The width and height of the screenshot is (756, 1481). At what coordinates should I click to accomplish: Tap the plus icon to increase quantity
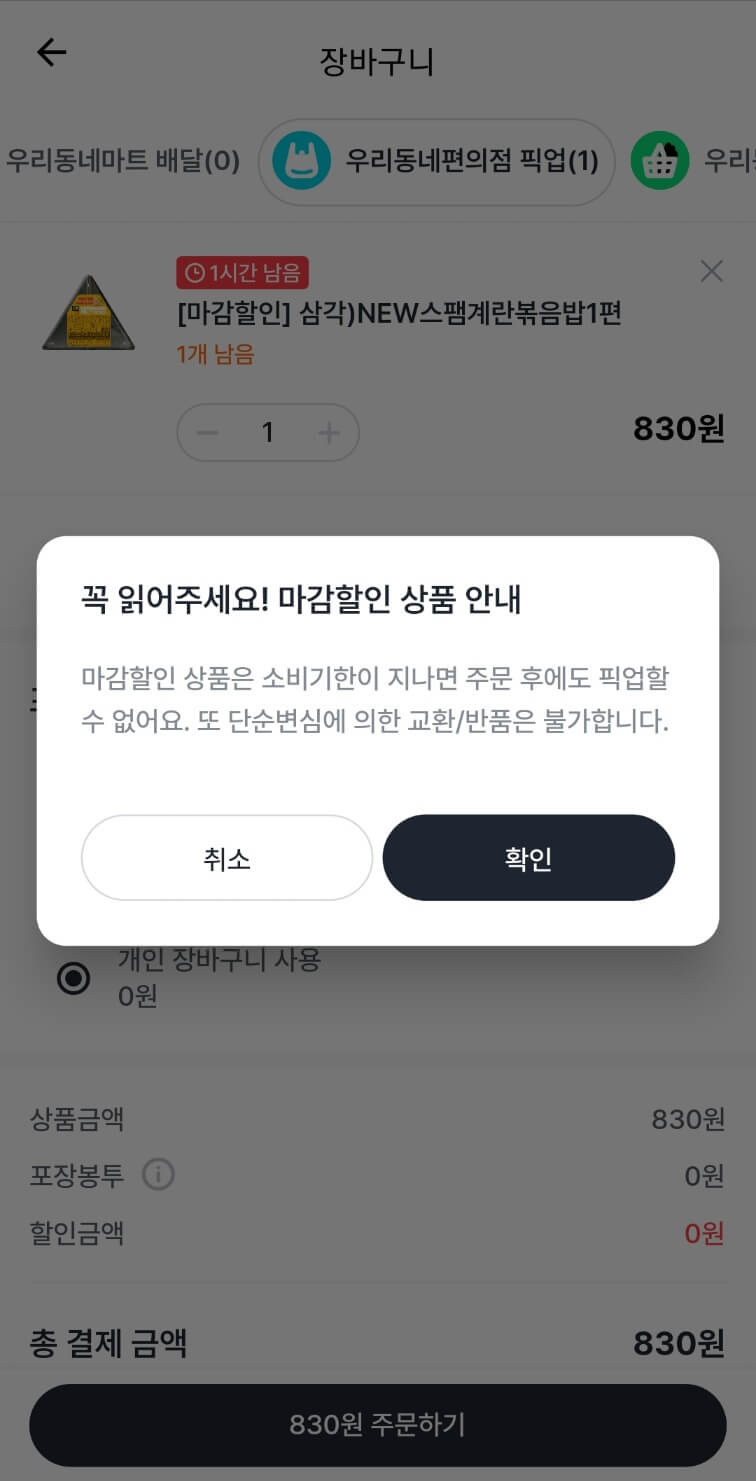pos(330,432)
